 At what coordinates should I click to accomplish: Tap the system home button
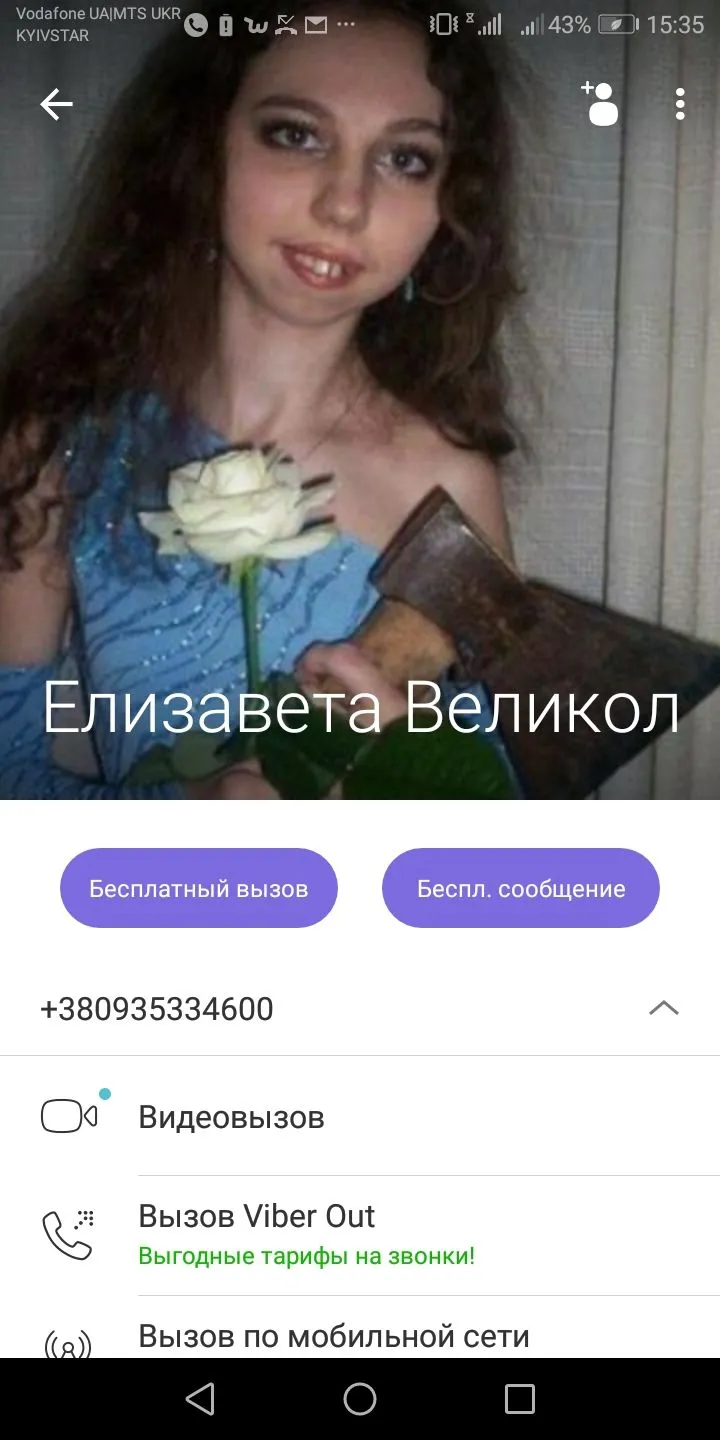coord(360,1399)
